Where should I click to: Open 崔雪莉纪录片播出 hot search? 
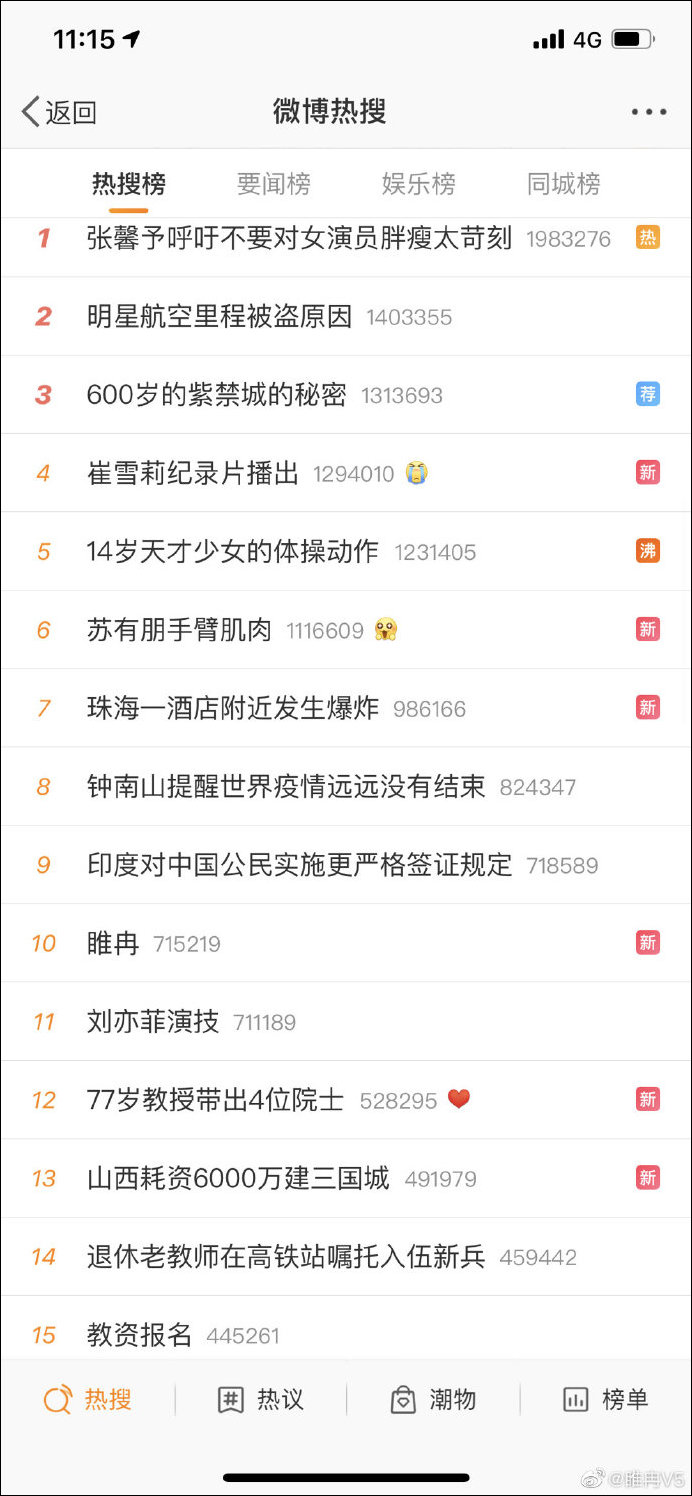(193, 473)
